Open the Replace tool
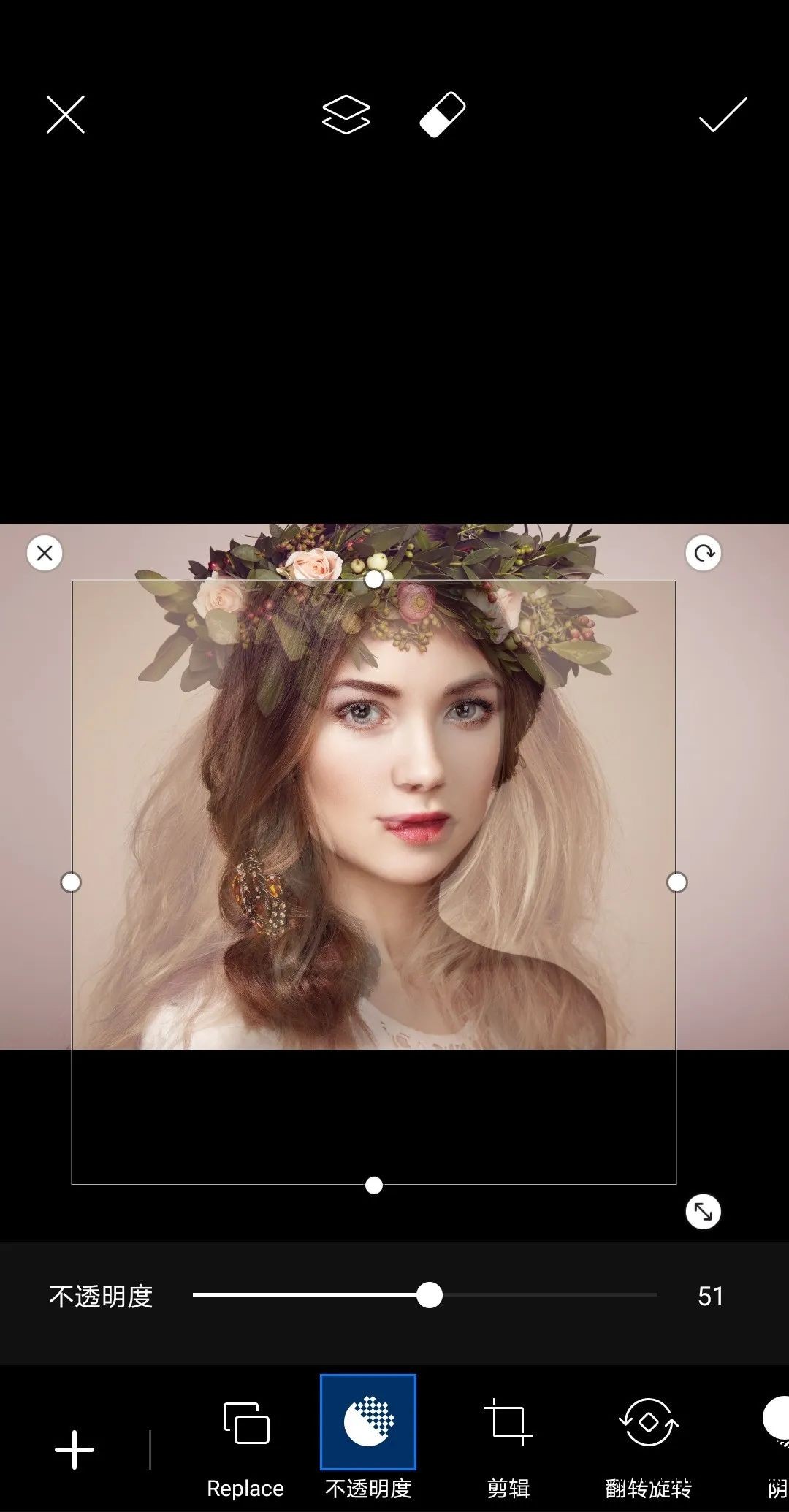 tap(245, 1439)
